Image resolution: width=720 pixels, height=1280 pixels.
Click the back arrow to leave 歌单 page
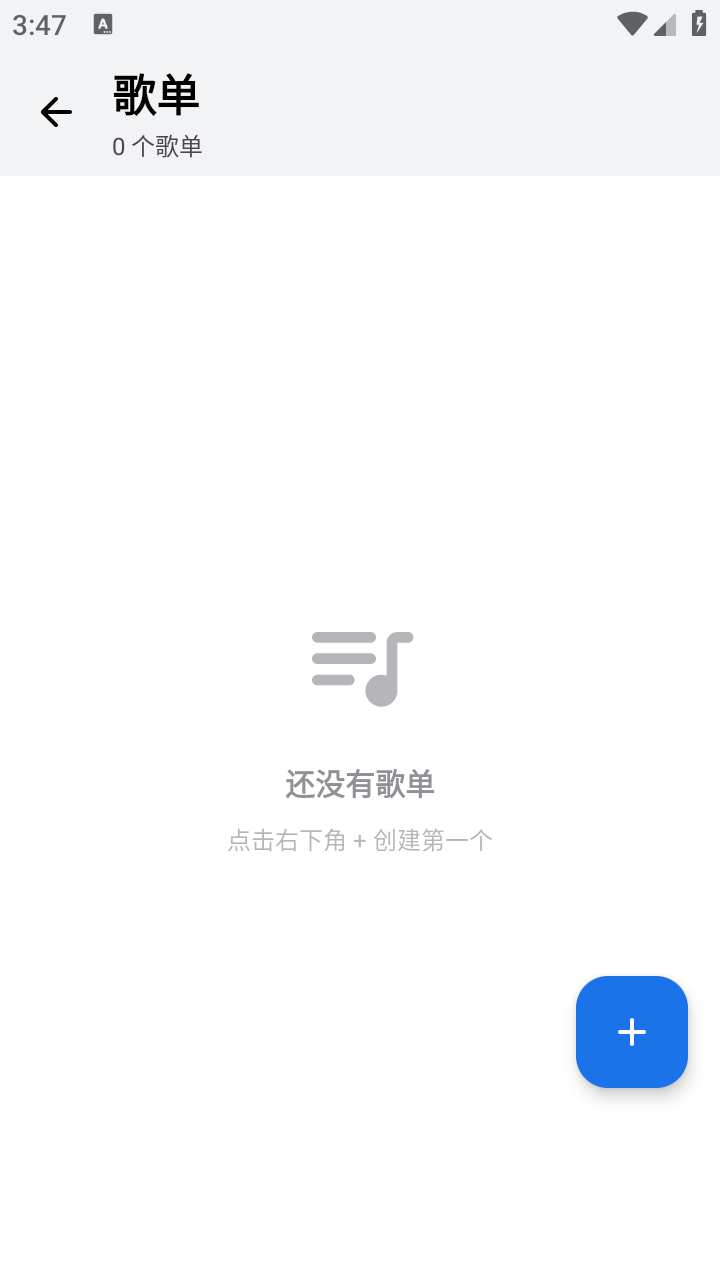[55, 112]
